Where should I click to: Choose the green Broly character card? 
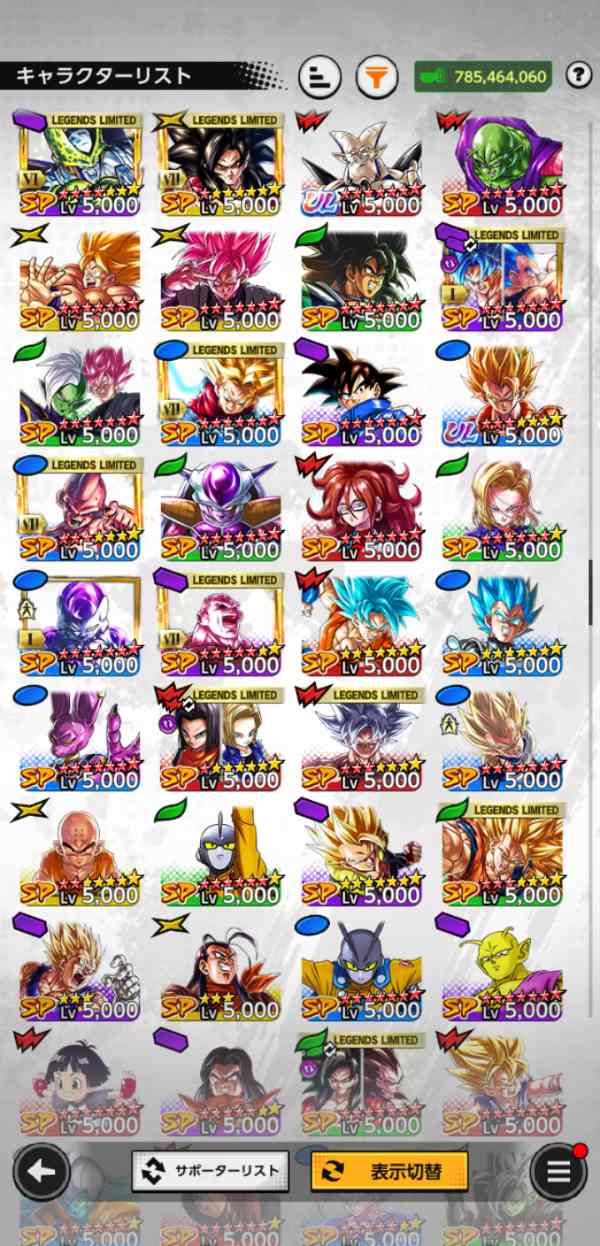[x=360, y=280]
